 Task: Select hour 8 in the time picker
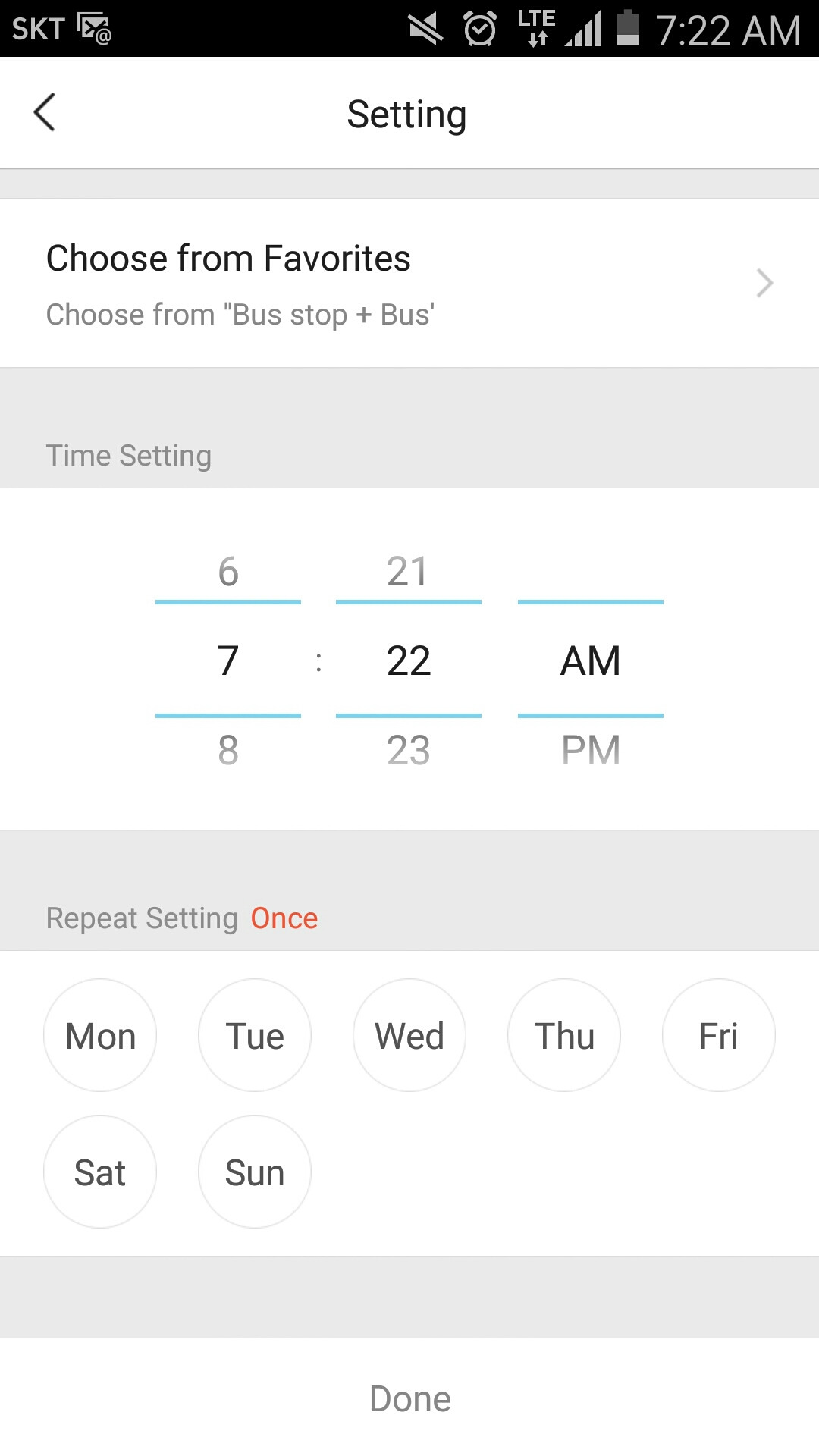coord(228,750)
